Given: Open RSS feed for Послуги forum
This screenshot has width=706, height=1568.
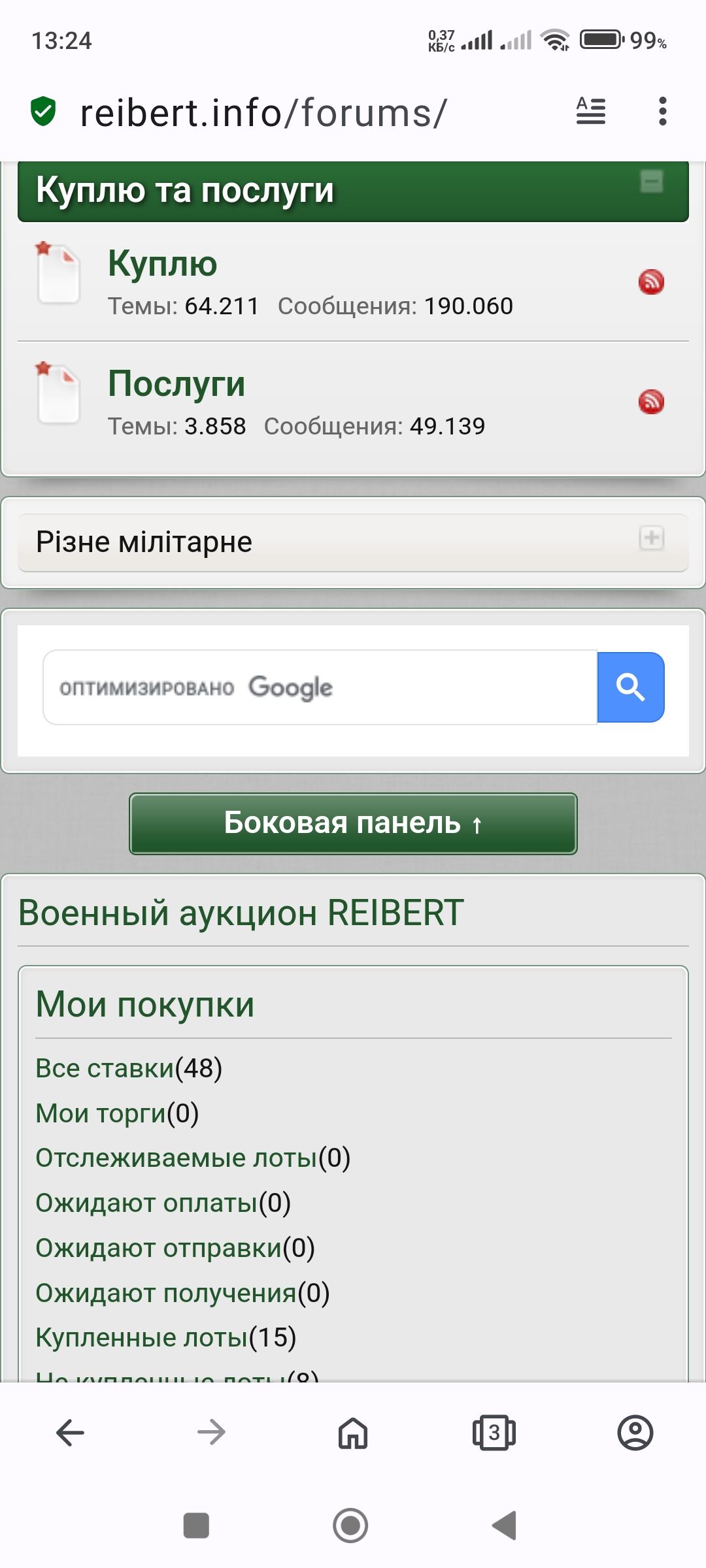Looking at the screenshot, I should [x=651, y=402].
